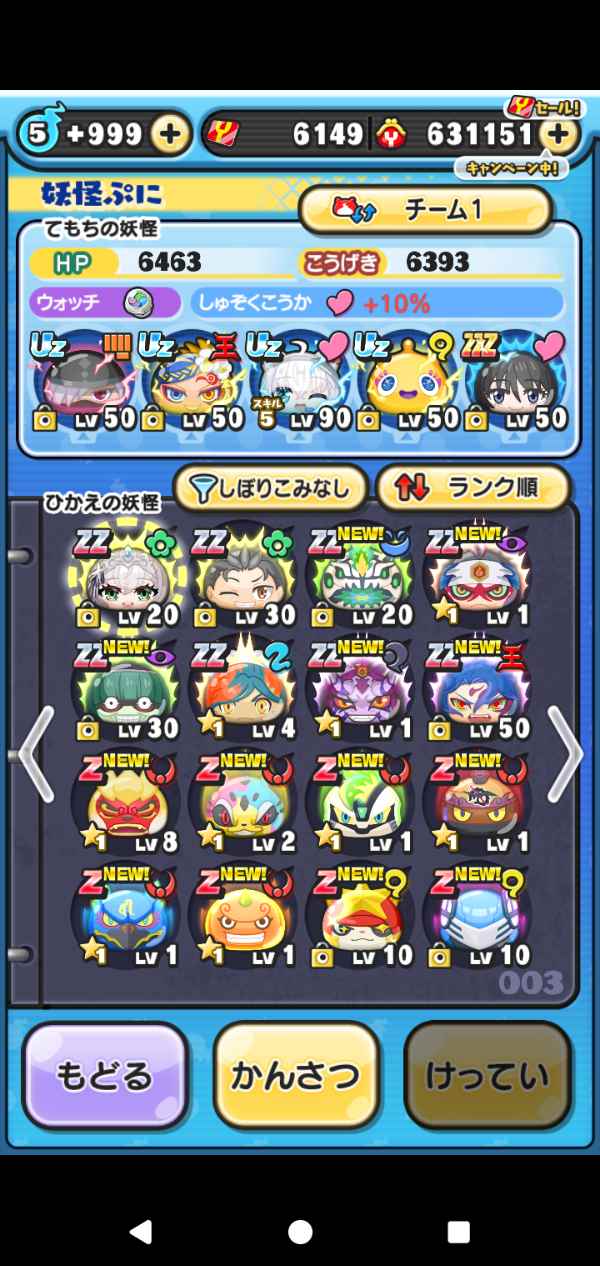Viewport: 600px width, 1266px height.
Task: Open the キャンペーン中 campaign banner
Action: pyautogui.click(x=511, y=167)
